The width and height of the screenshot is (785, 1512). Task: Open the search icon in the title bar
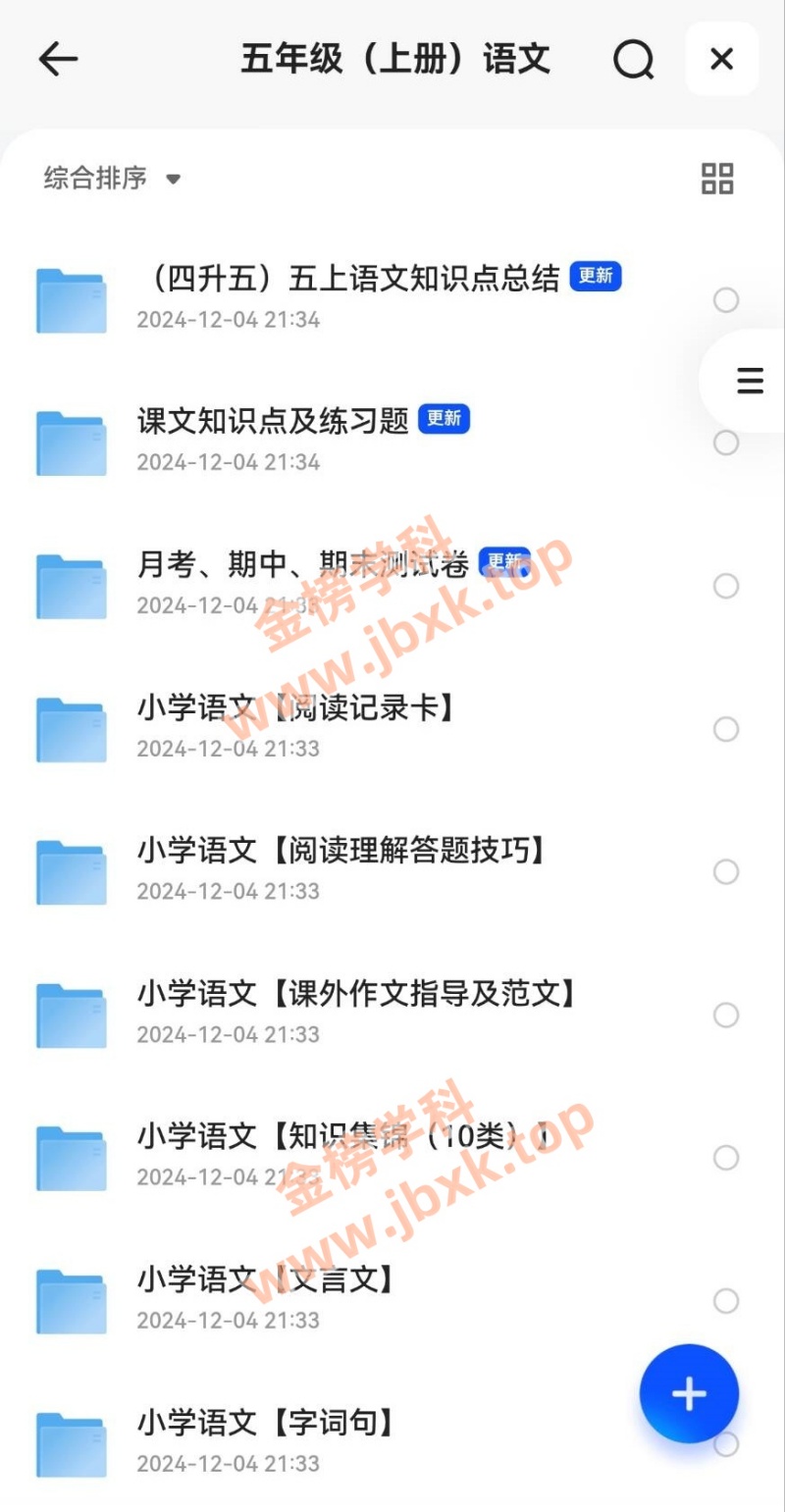tap(634, 59)
